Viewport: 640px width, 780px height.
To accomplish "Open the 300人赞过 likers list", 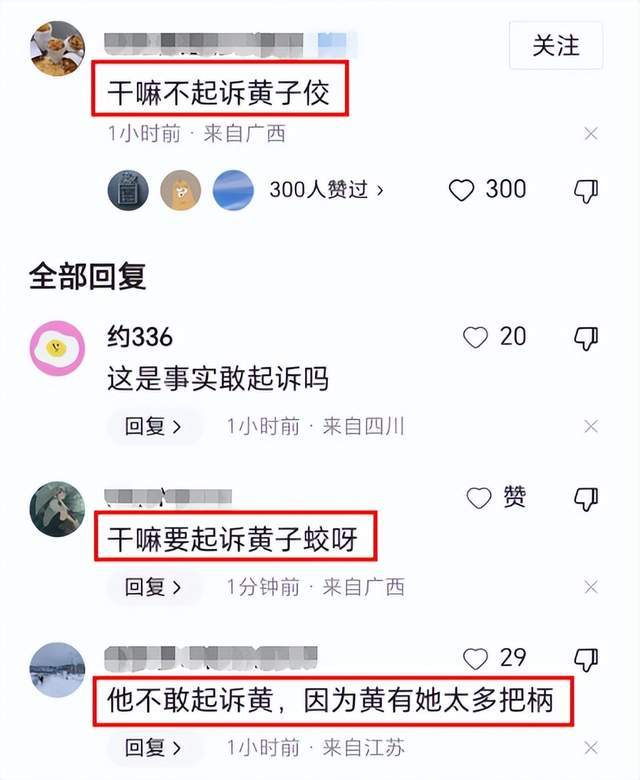I will (x=325, y=190).
